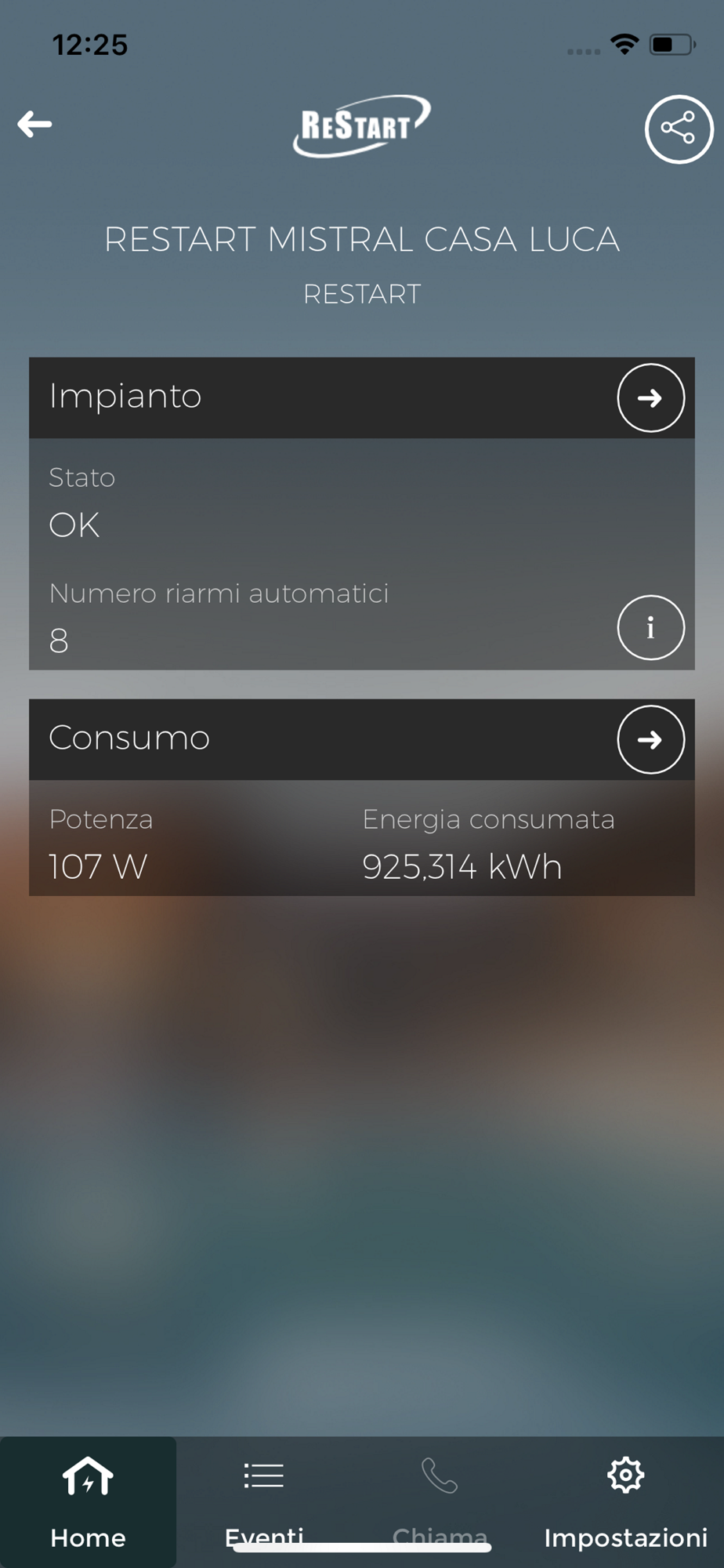Show info about Numero riarmi automatici
The image size is (724, 1568).
[x=650, y=628]
